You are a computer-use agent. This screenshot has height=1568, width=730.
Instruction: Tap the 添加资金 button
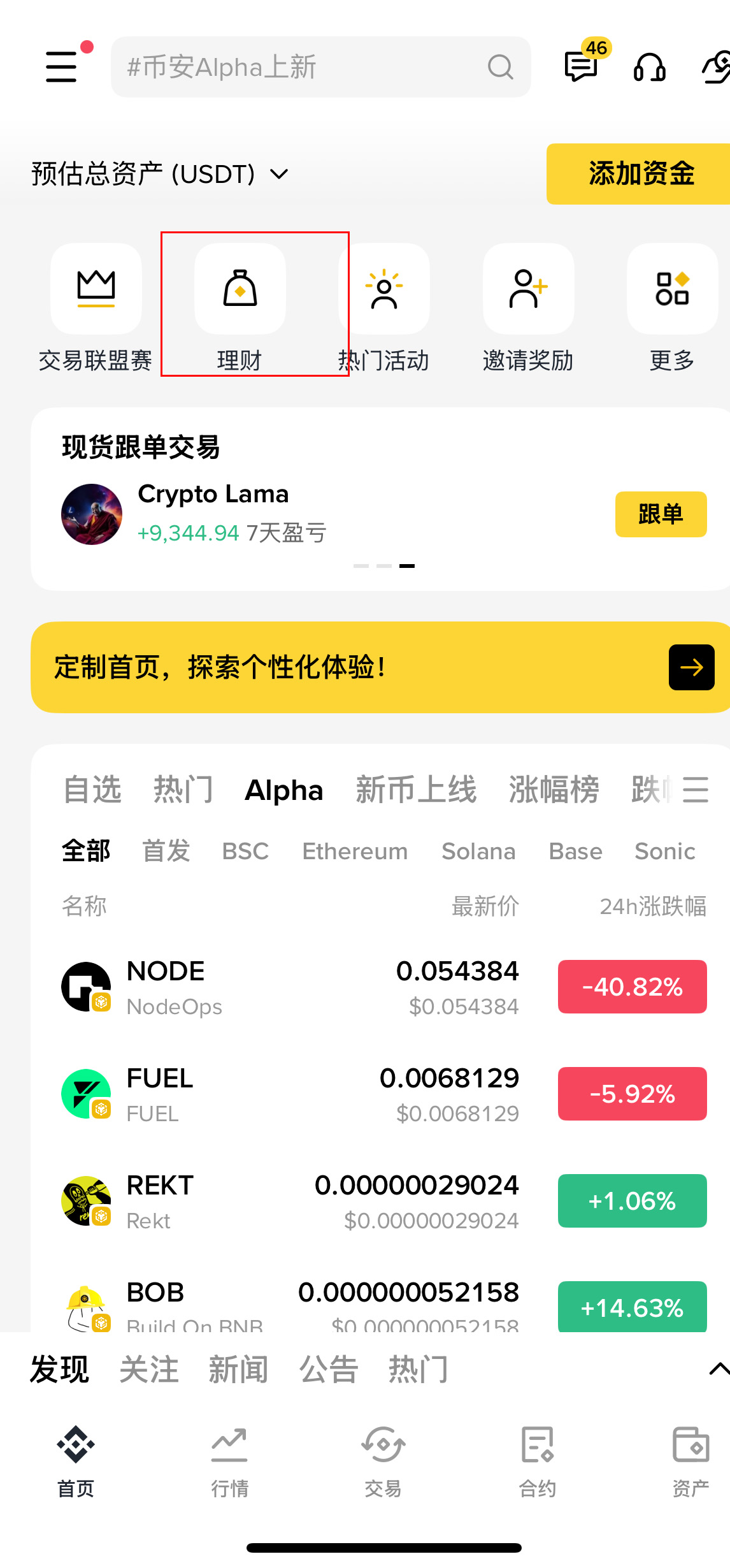[x=639, y=174]
